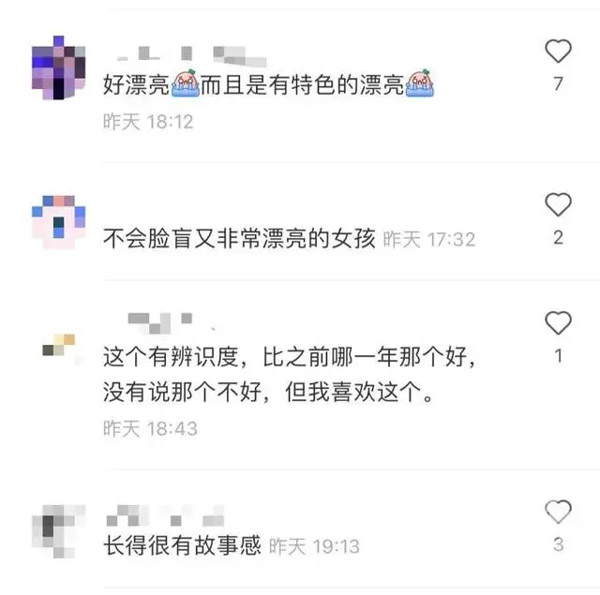This screenshot has height=595, width=600.
Task: Open avatar of the '这个有辨识度' commenter
Action: tap(57, 345)
